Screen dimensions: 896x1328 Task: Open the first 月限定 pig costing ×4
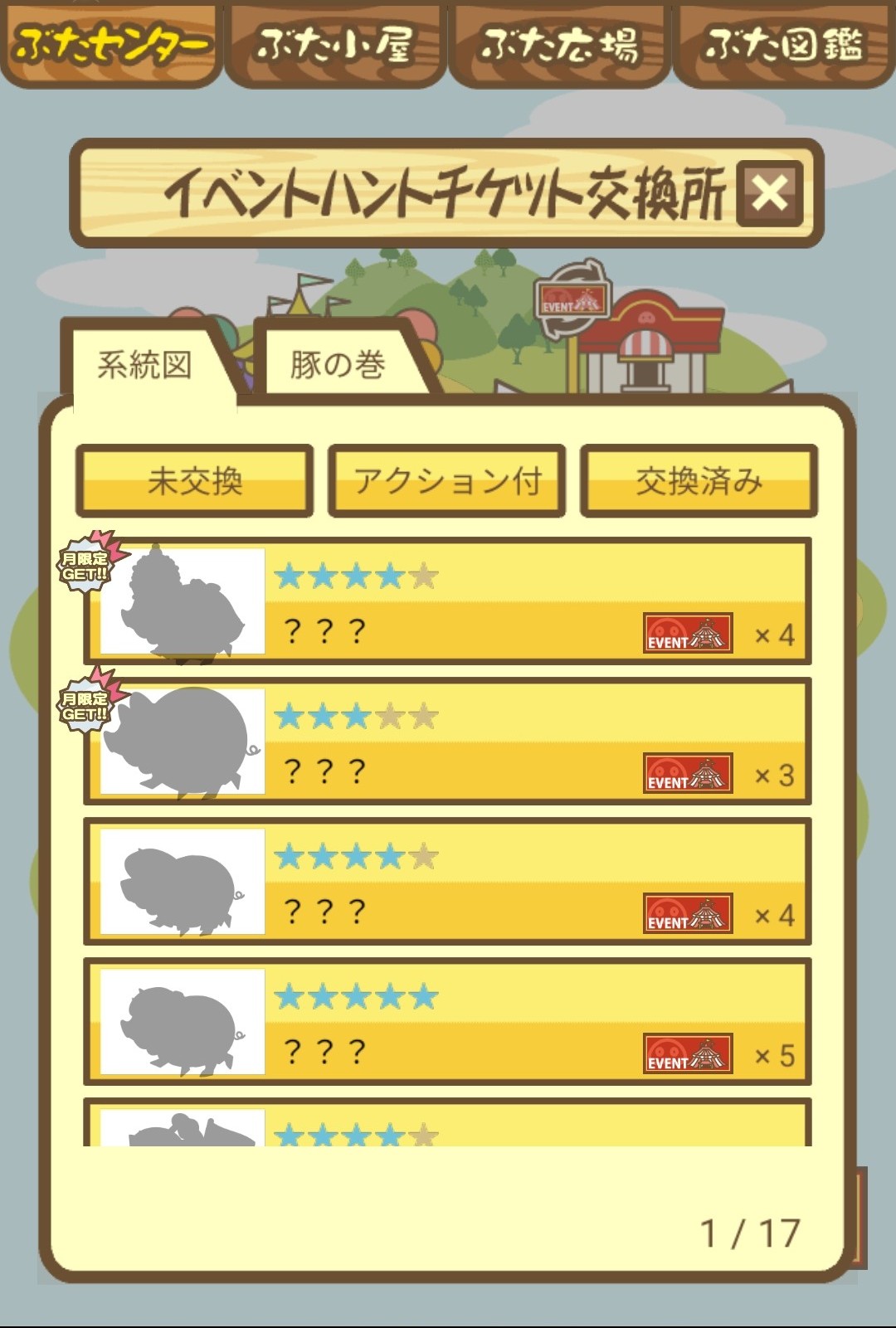[x=447, y=601]
